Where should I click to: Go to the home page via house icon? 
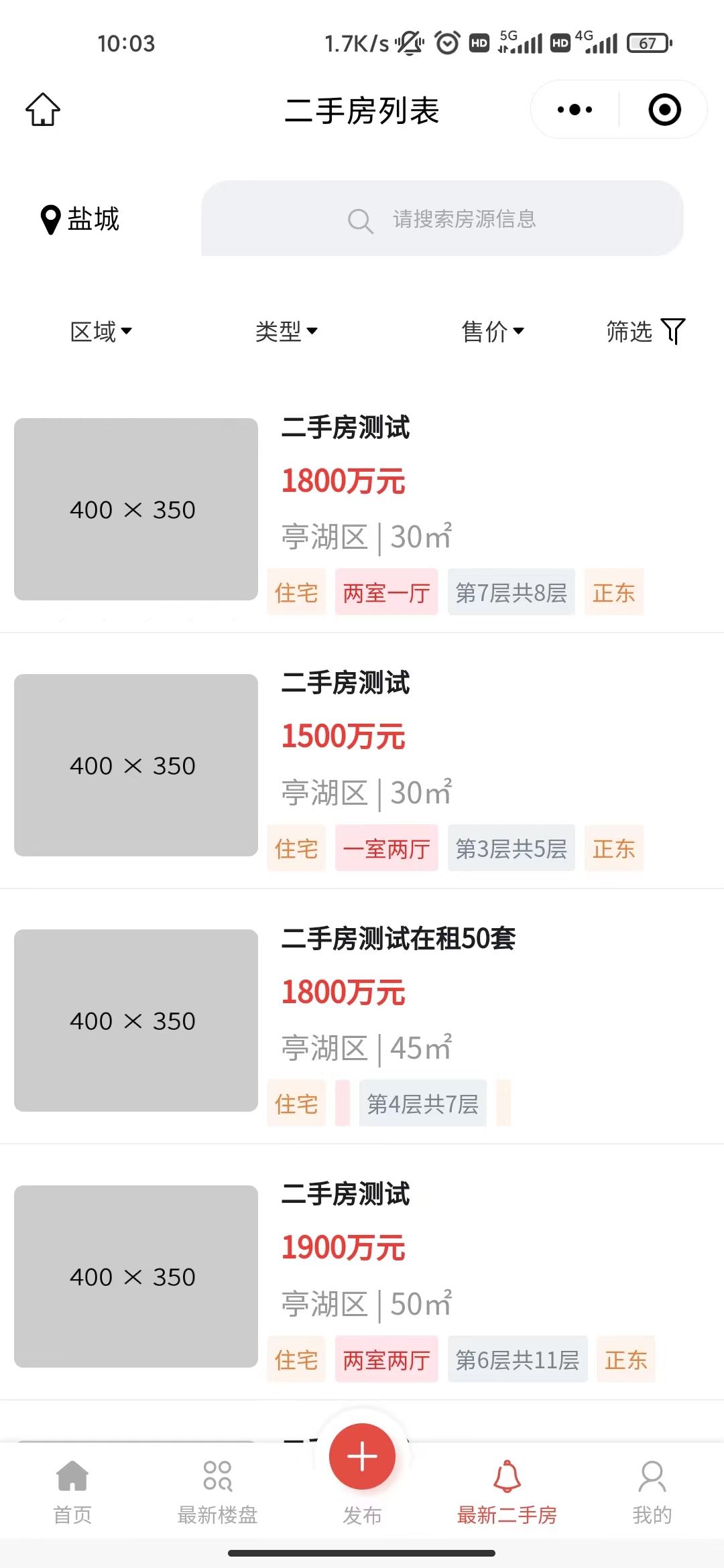43,109
